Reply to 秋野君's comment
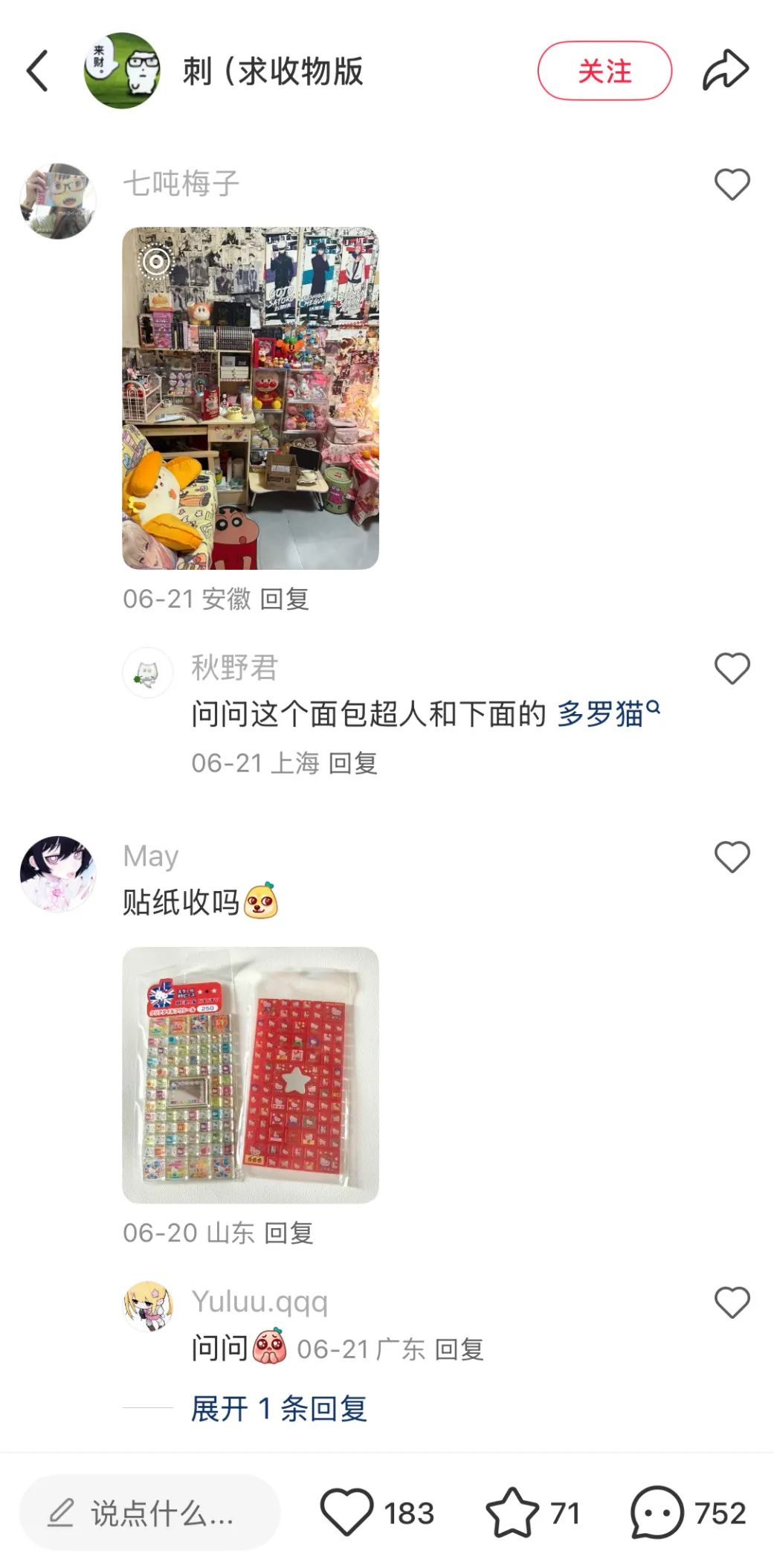The image size is (774, 1568). [353, 763]
